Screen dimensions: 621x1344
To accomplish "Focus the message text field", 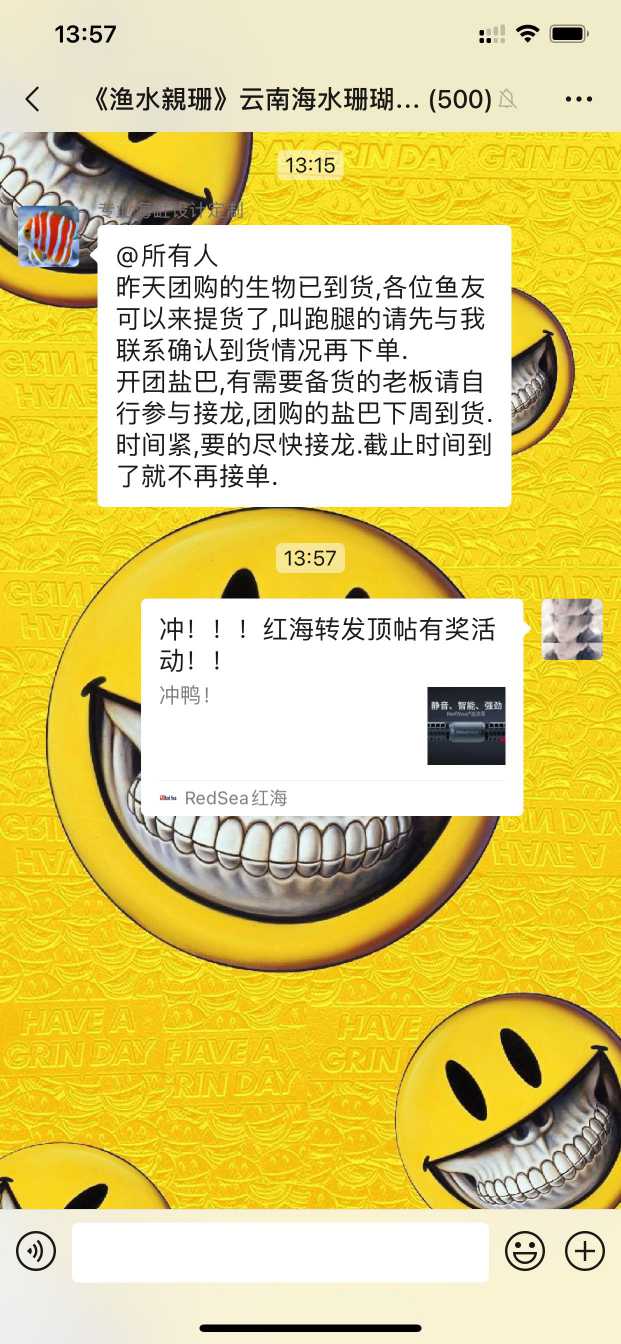I will tap(280, 1251).
